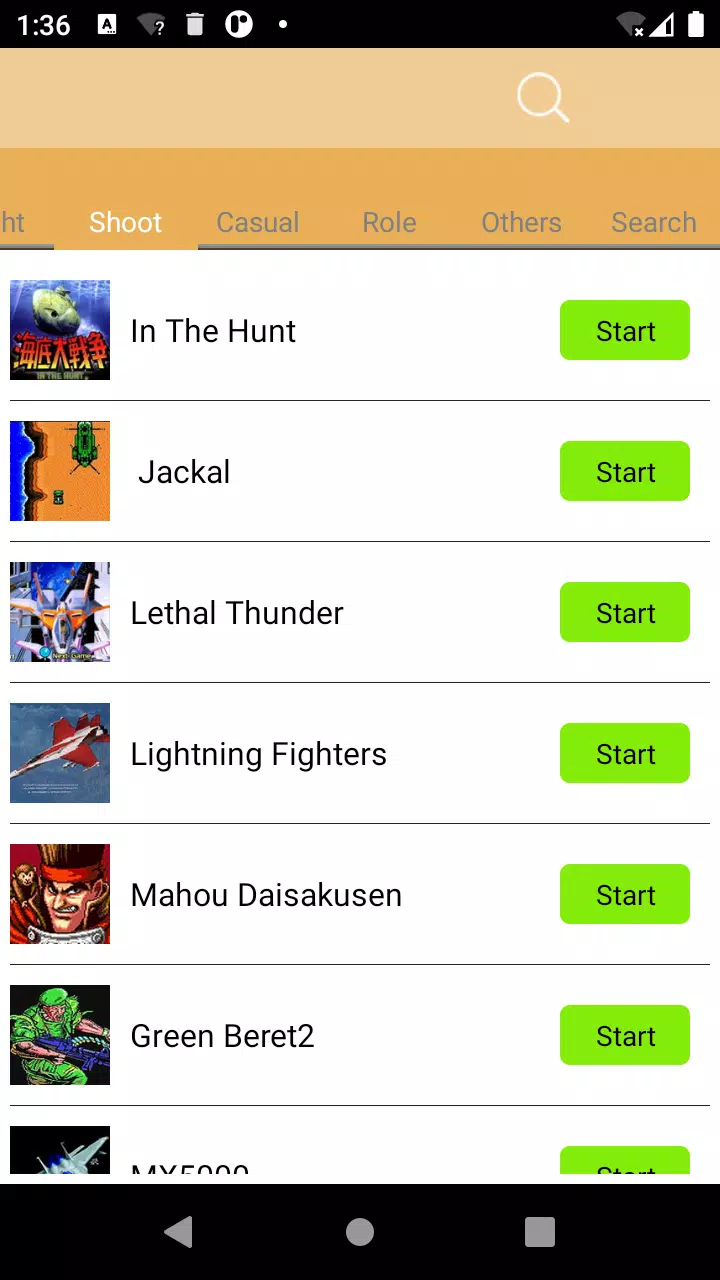Image resolution: width=720 pixels, height=1280 pixels.
Task: Start the Jackal game
Action: point(625,471)
